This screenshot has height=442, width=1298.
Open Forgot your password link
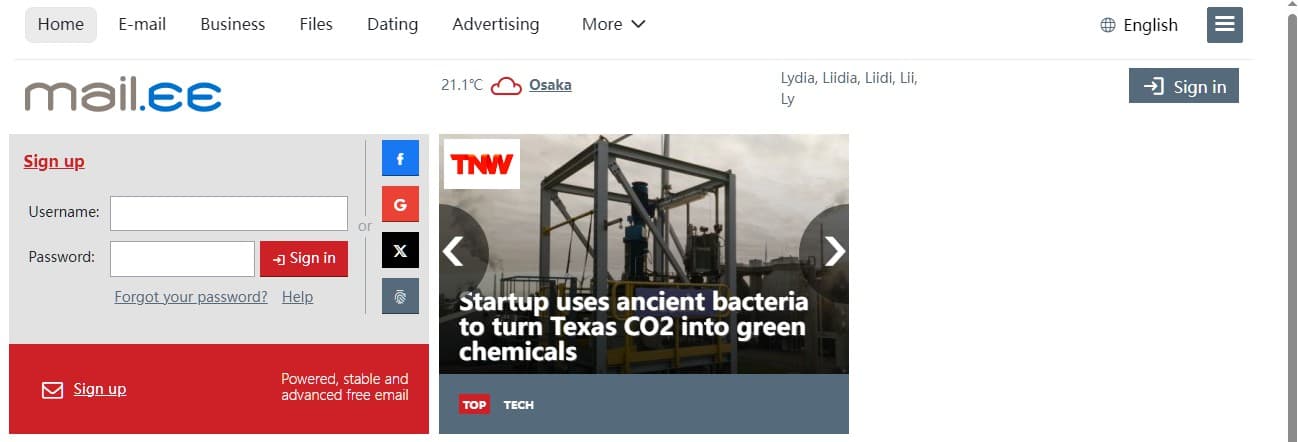point(191,297)
